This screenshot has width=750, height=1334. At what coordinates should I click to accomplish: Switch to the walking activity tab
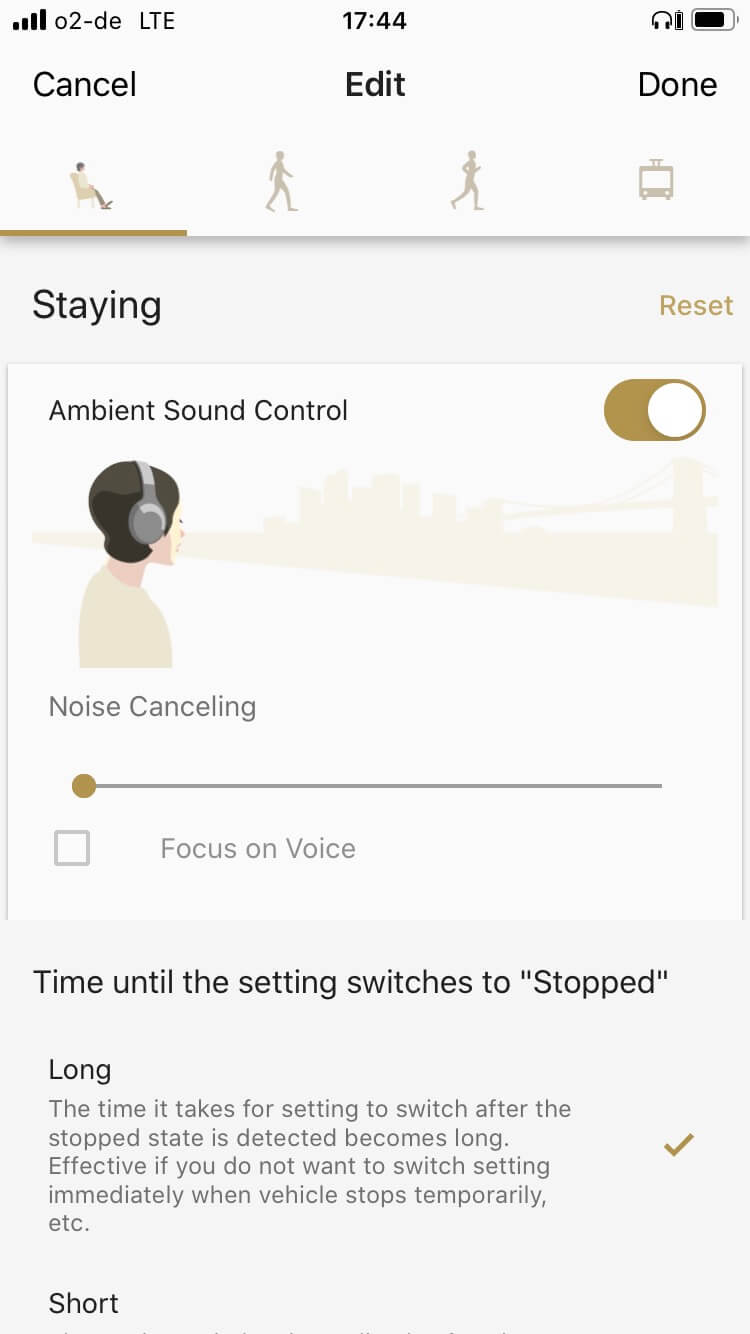point(281,182)
